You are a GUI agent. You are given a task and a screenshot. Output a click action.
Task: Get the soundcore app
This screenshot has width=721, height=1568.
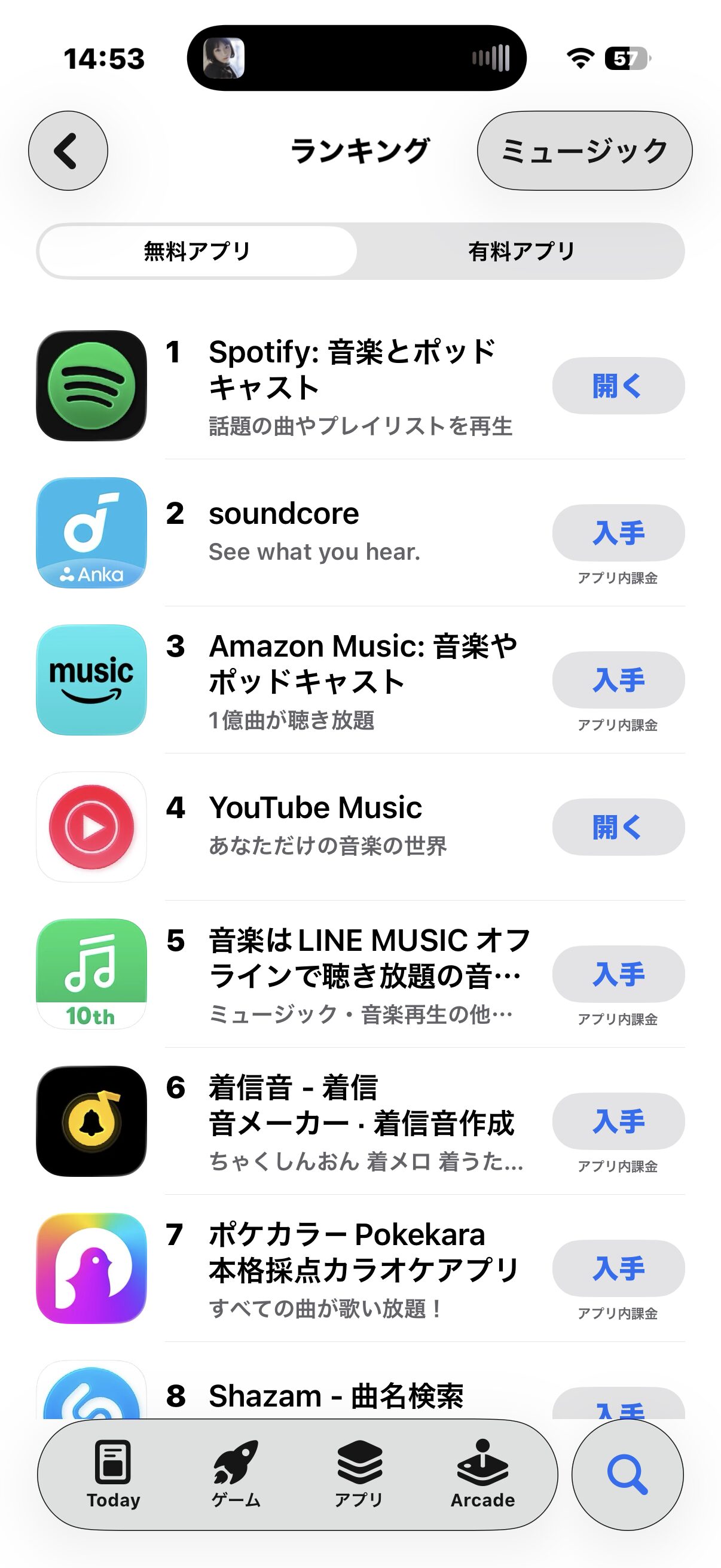coord(618,533)
